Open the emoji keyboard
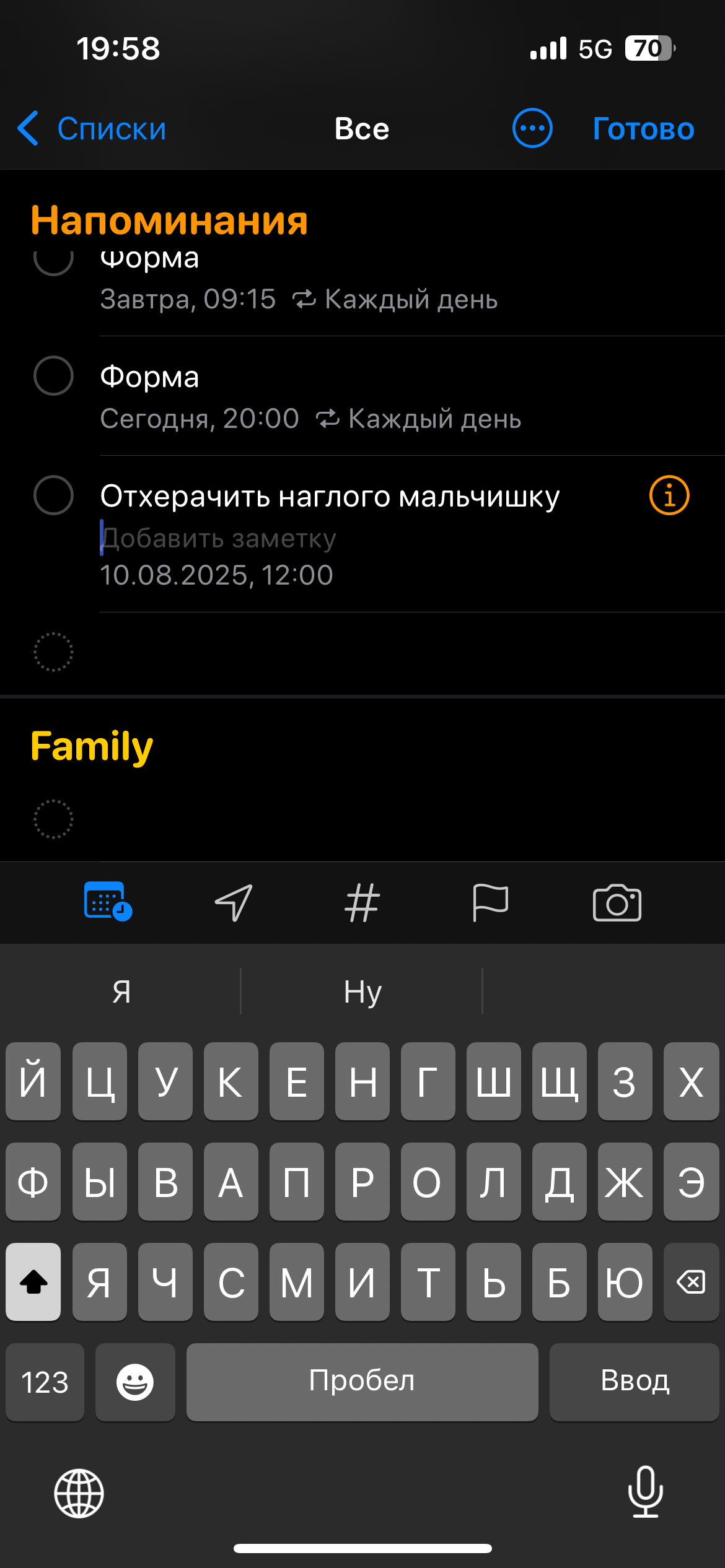This screenshot has height=1568, width=725. pyautogui.click(x=135, y=1382)
